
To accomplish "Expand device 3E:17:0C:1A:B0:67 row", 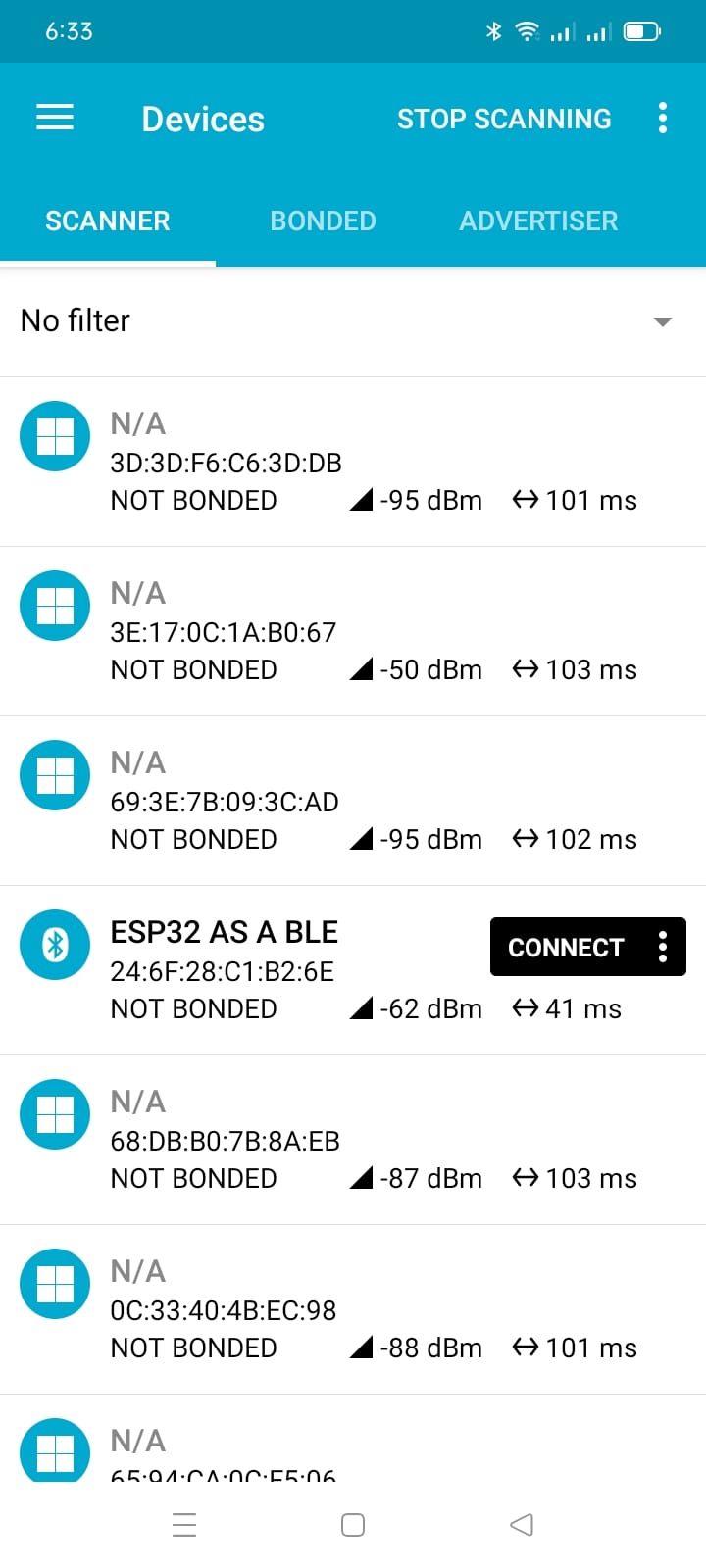I will 353,631.
